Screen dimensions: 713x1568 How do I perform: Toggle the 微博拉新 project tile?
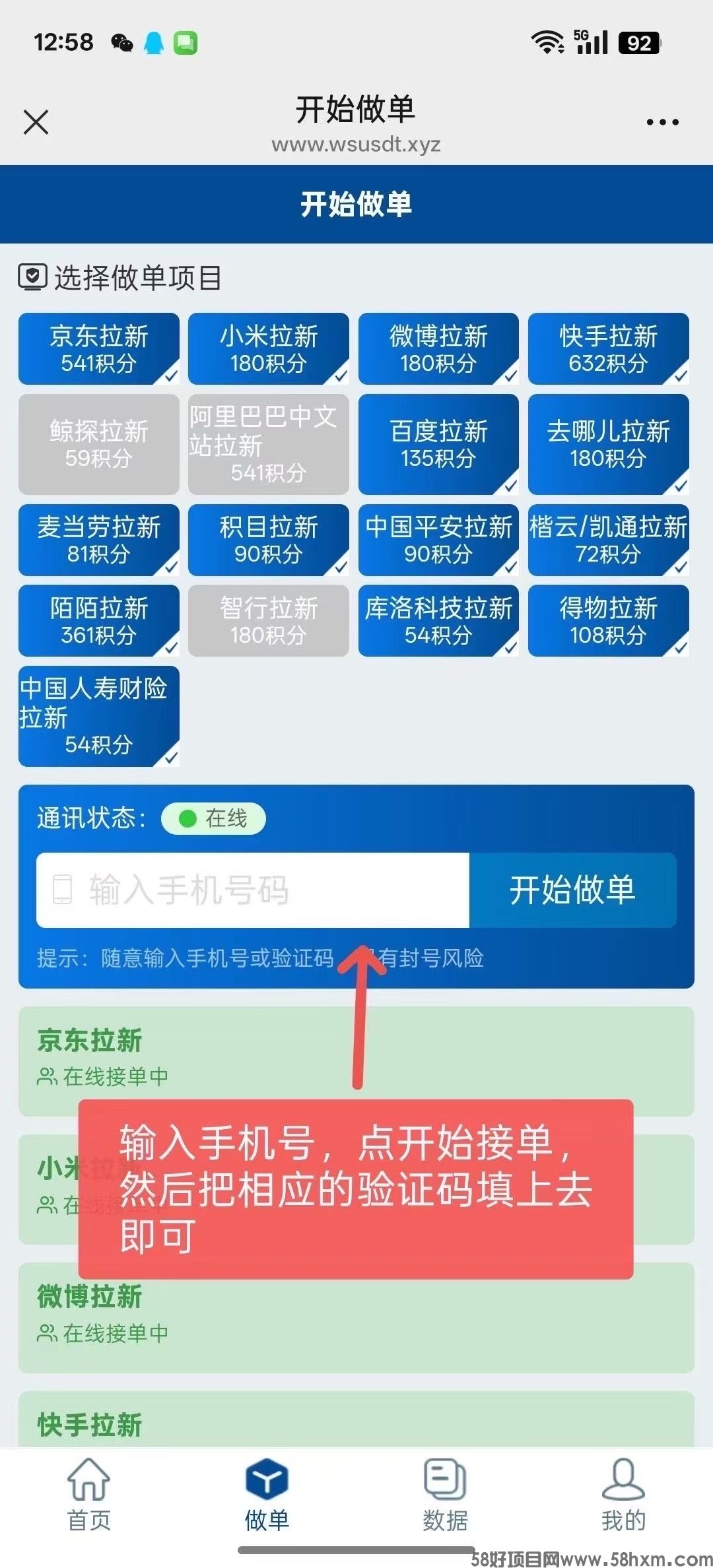438,348
